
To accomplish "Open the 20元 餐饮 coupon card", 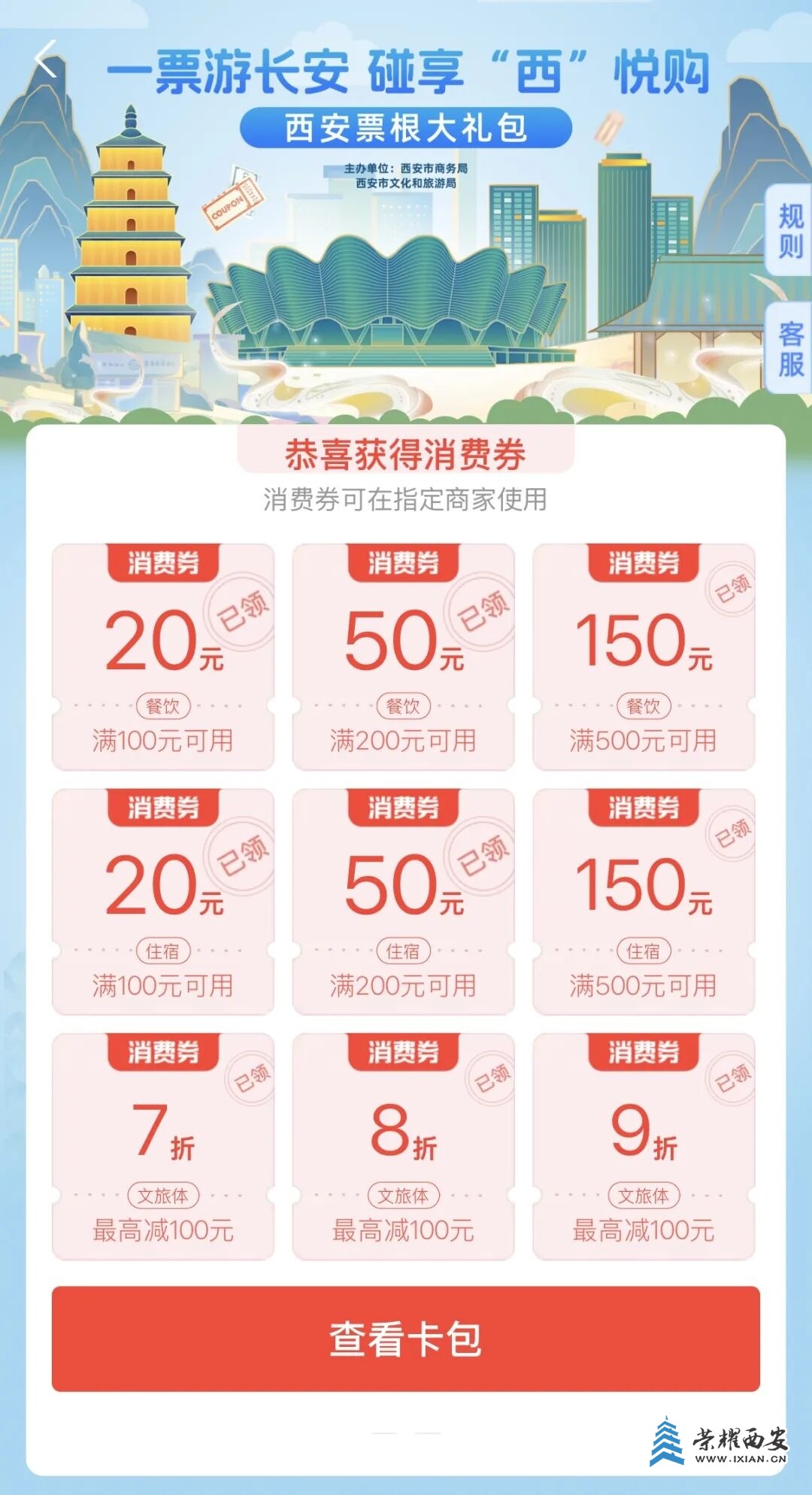I will point(163,657).
